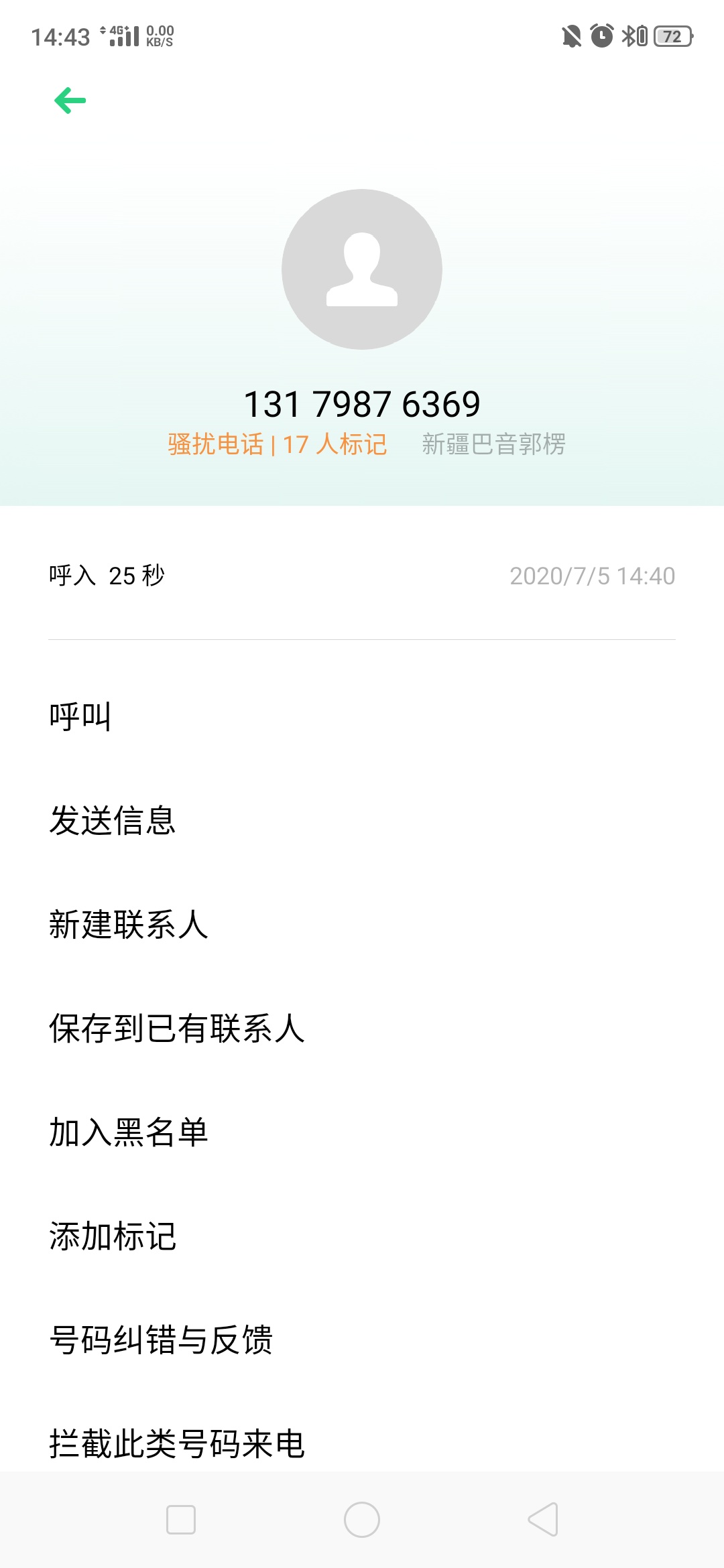Viewport: 724px width, 1568px height.
Task: Open 保存到已有联系人
Action: (362, 1028)
